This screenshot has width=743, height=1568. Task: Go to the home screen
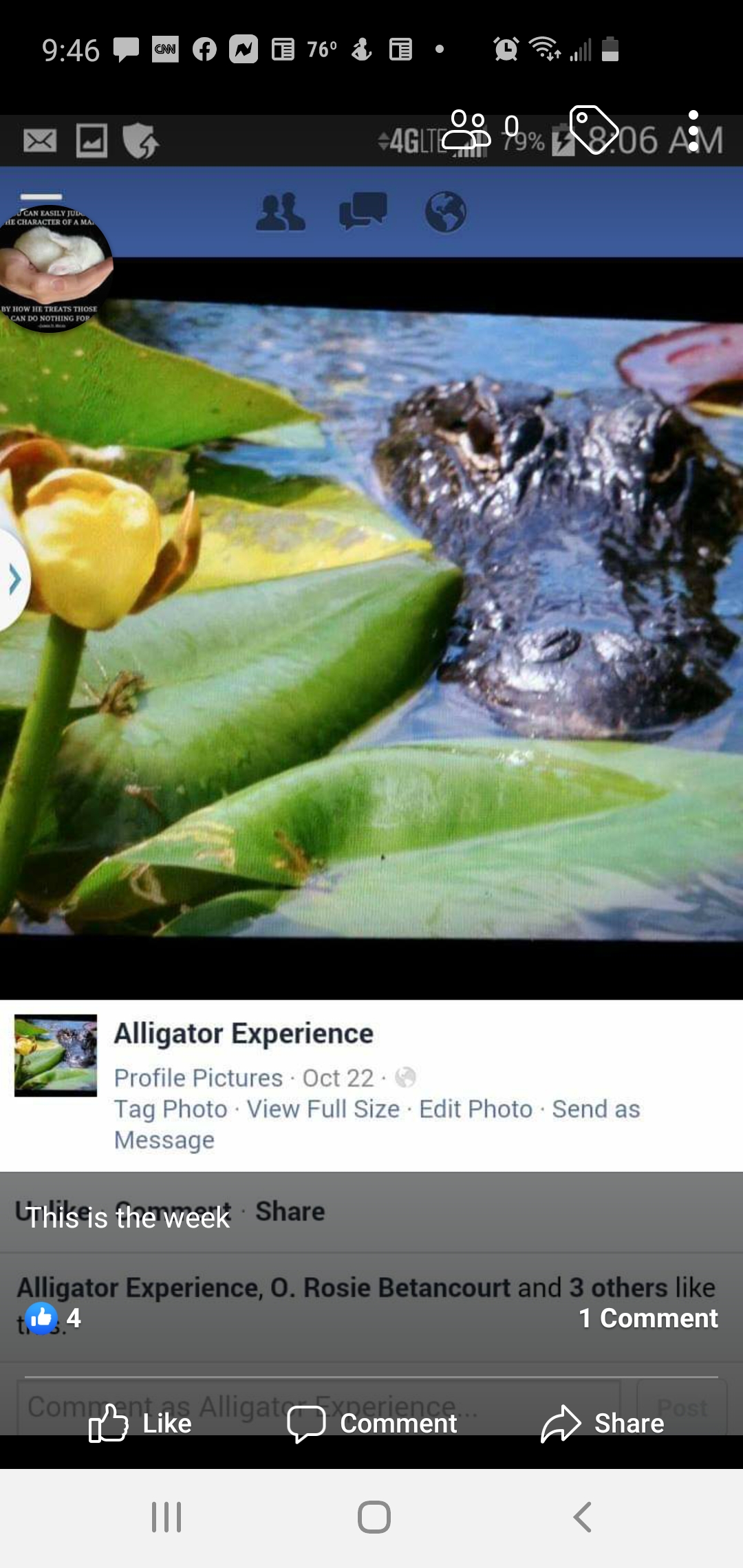coord(374,1516)
